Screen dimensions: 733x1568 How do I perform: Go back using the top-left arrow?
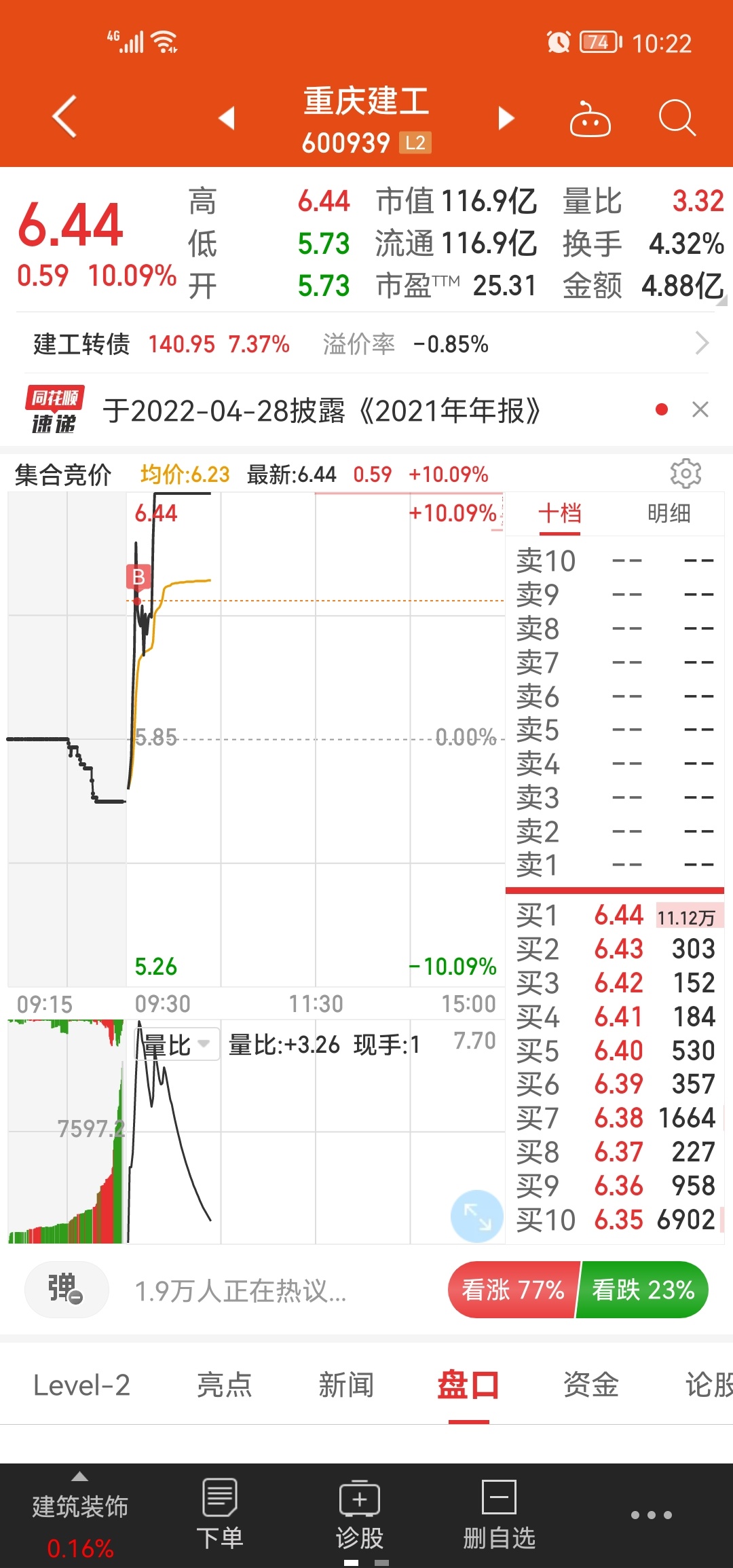click(x=64, y=117)
